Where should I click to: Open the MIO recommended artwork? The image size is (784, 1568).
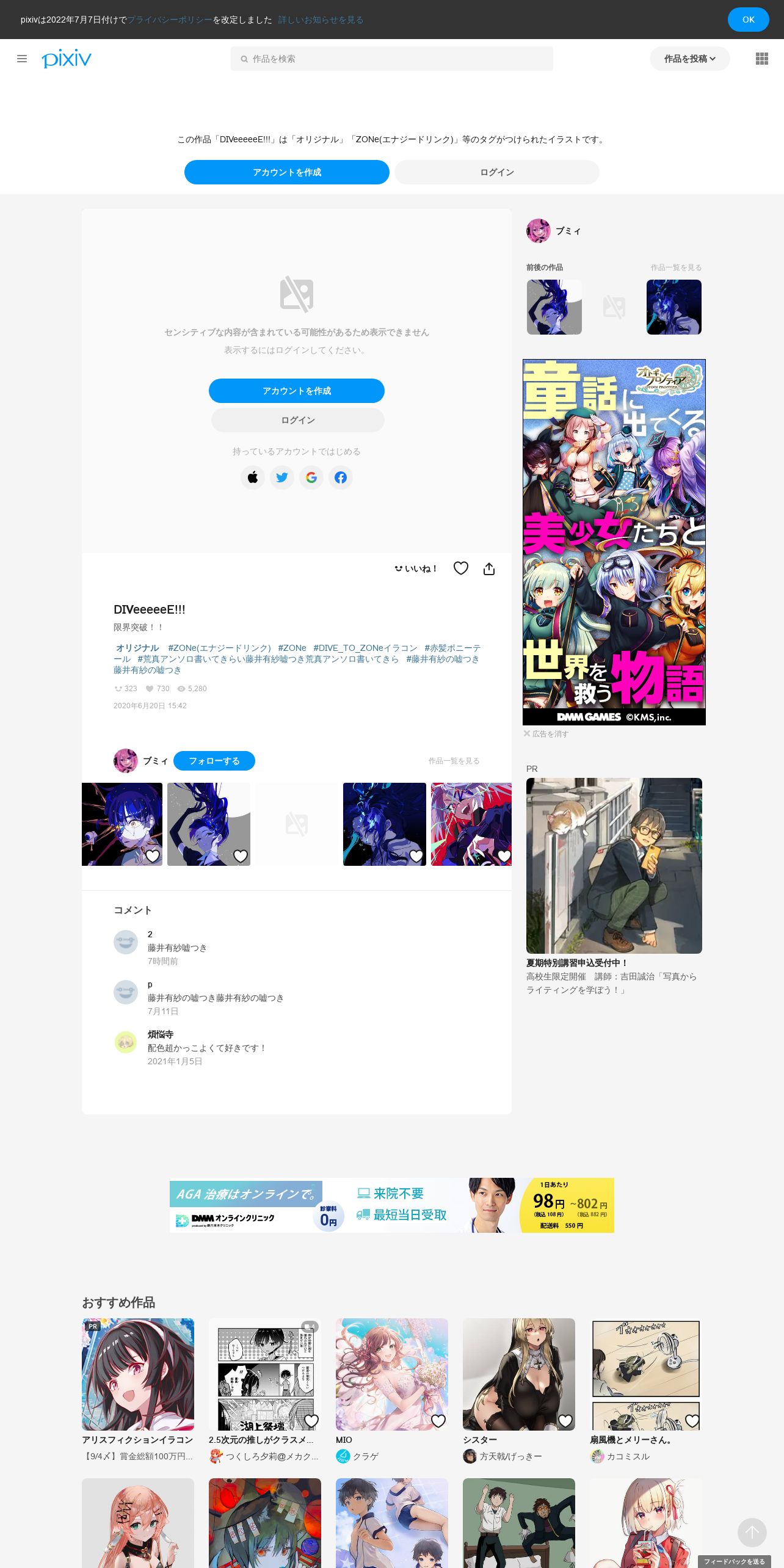click(x=392, y=1374)
